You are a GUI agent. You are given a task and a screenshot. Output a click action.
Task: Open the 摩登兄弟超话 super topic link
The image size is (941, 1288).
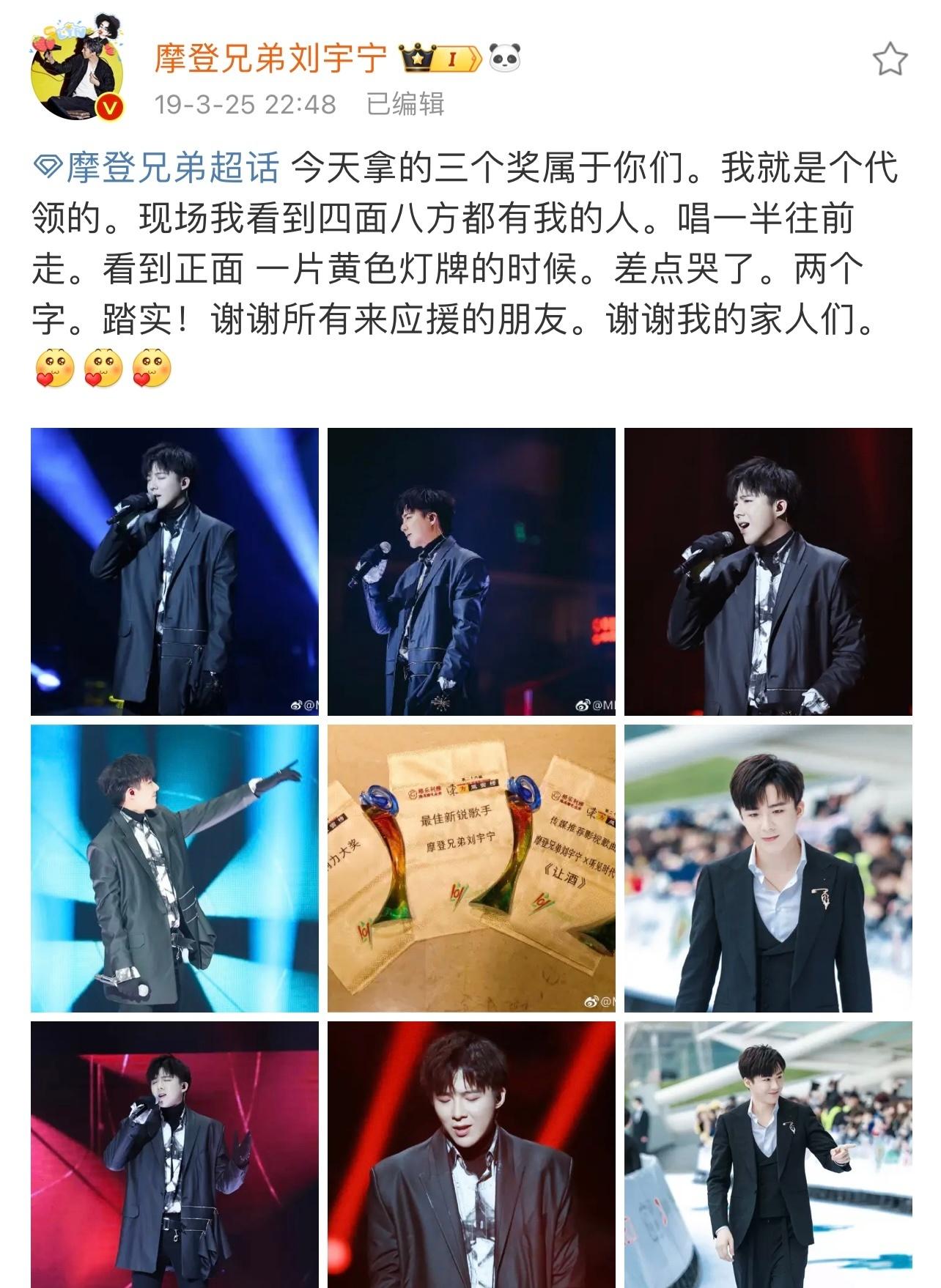158,169
